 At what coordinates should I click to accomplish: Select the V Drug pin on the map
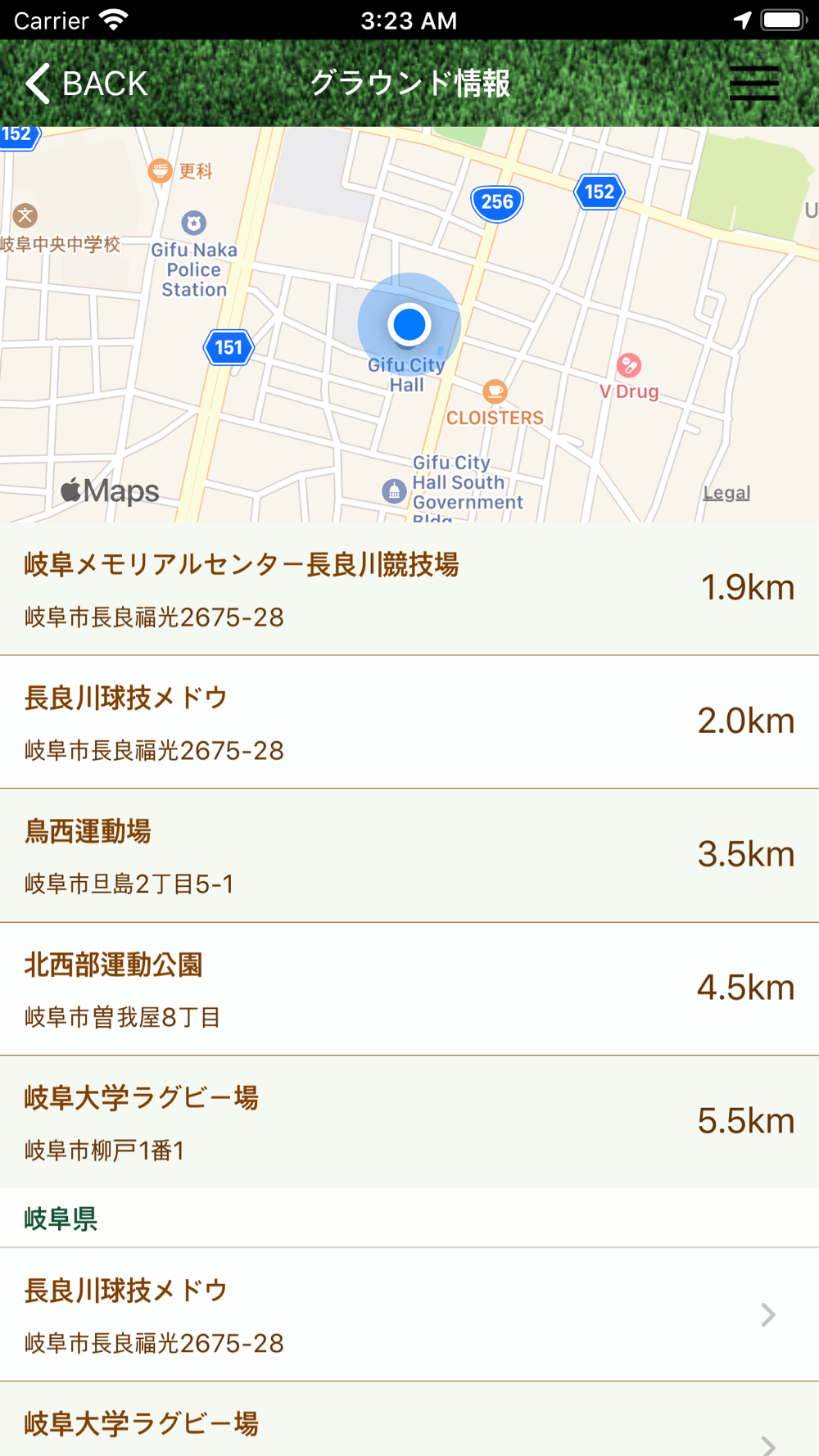[x=629, y=365]
